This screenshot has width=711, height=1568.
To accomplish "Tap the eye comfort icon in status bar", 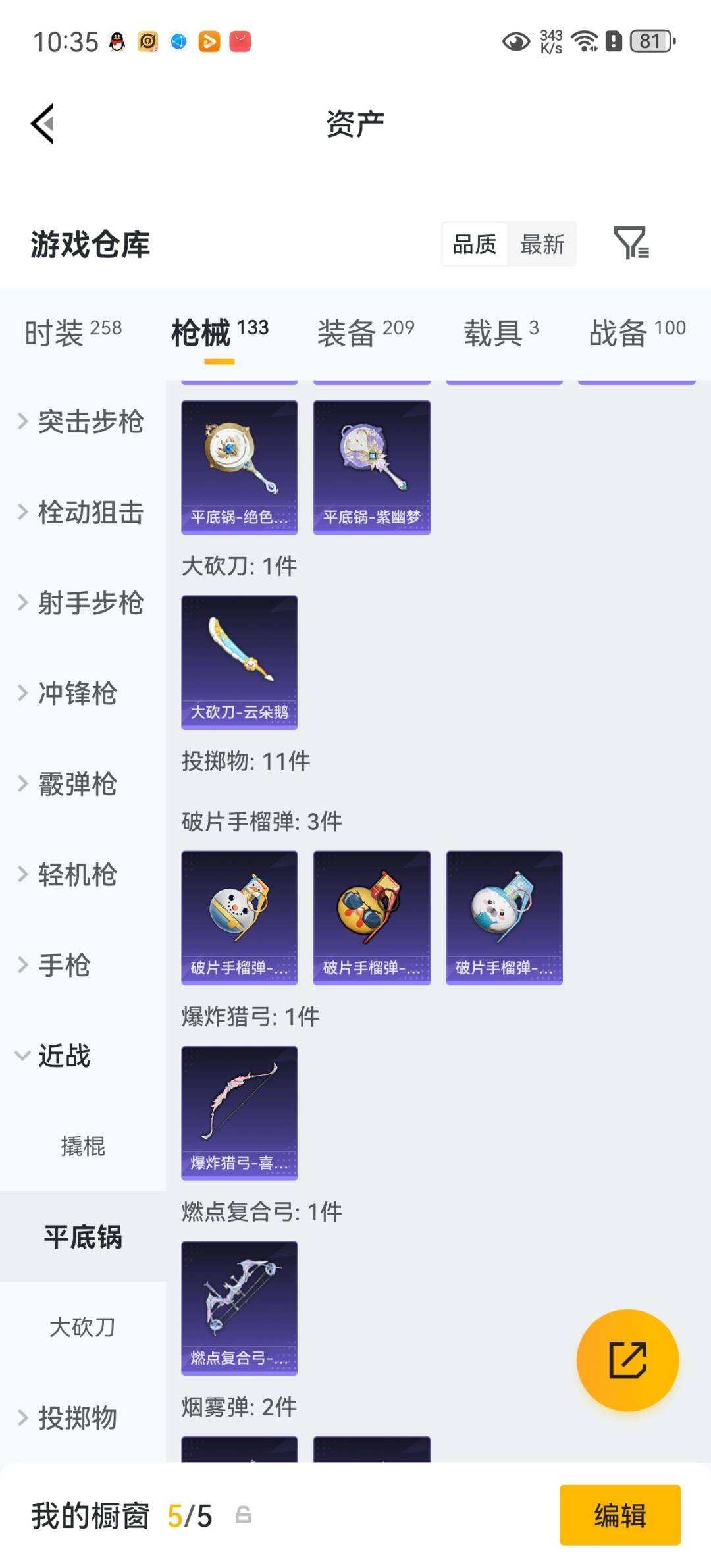I will pos(516,41).
